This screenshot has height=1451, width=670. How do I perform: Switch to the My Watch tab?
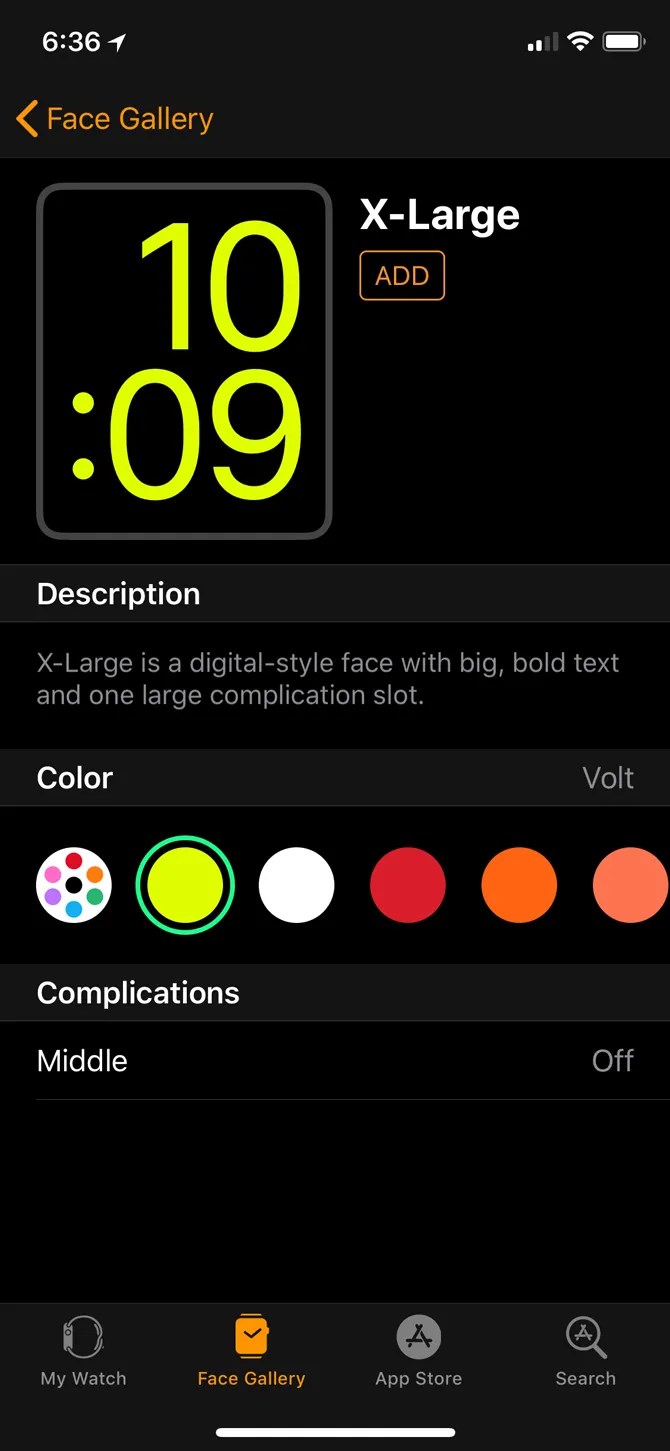point(84,1351)
